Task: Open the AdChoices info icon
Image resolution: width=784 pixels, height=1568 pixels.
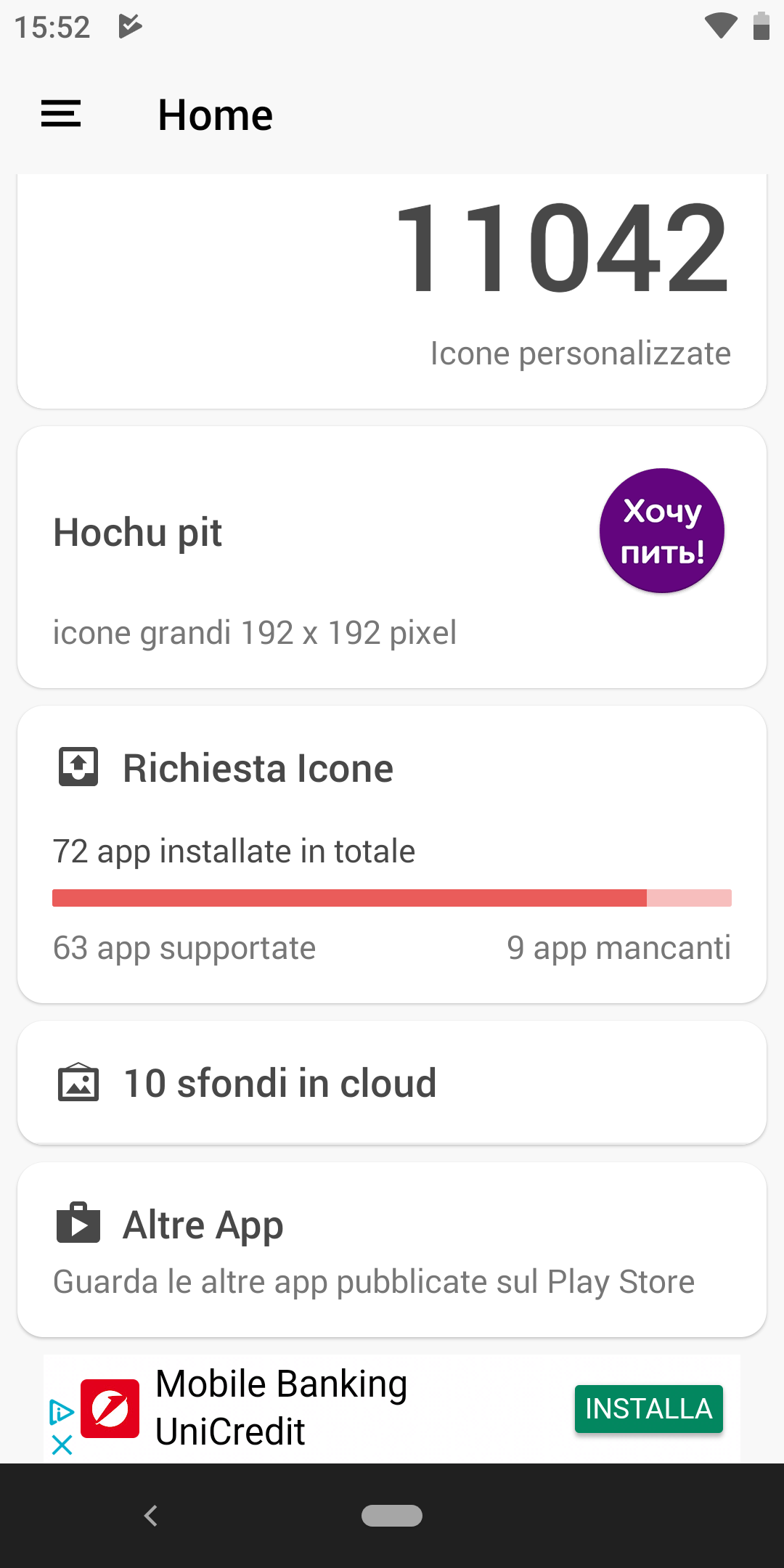Action: [62, 1412]
